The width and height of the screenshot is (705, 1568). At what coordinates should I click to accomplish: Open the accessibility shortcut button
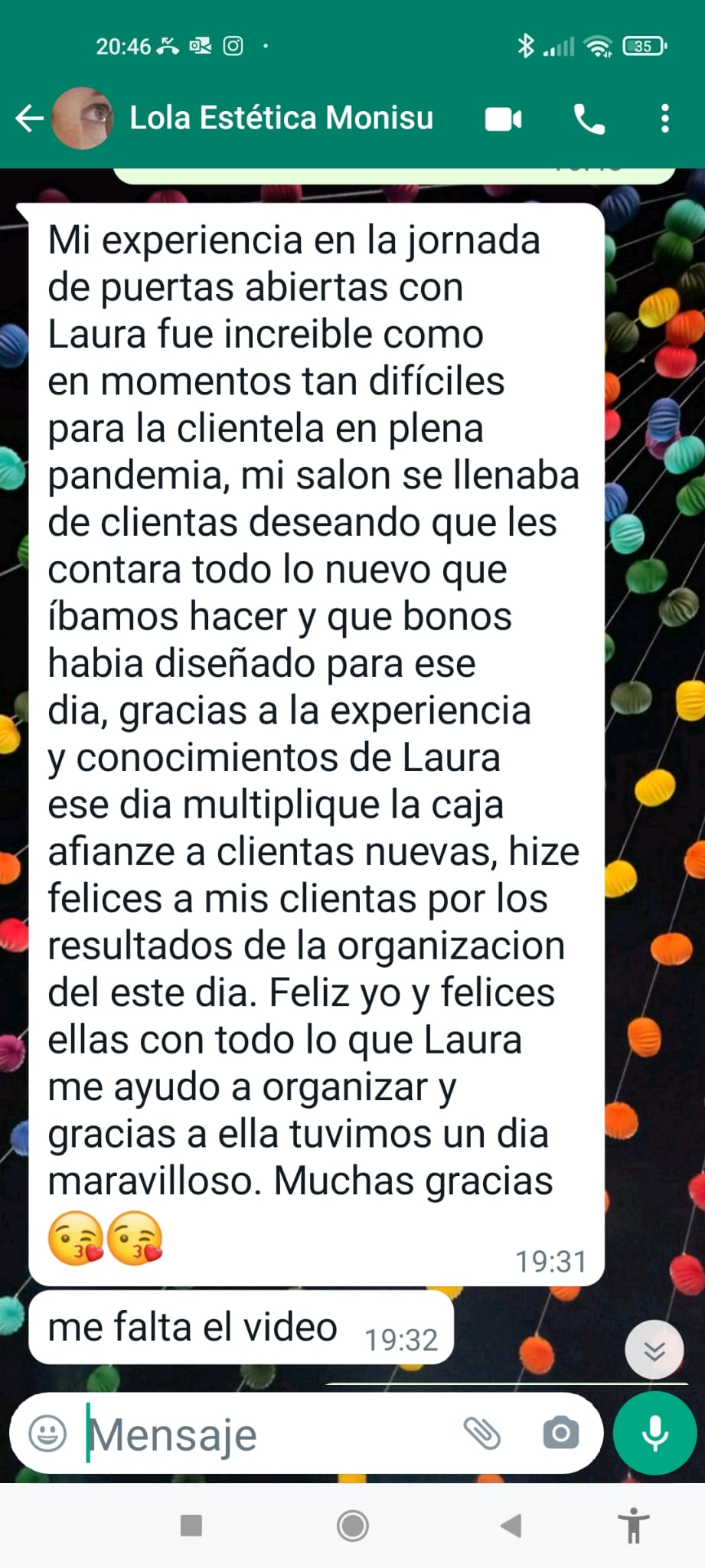[x=633, y=1526]
